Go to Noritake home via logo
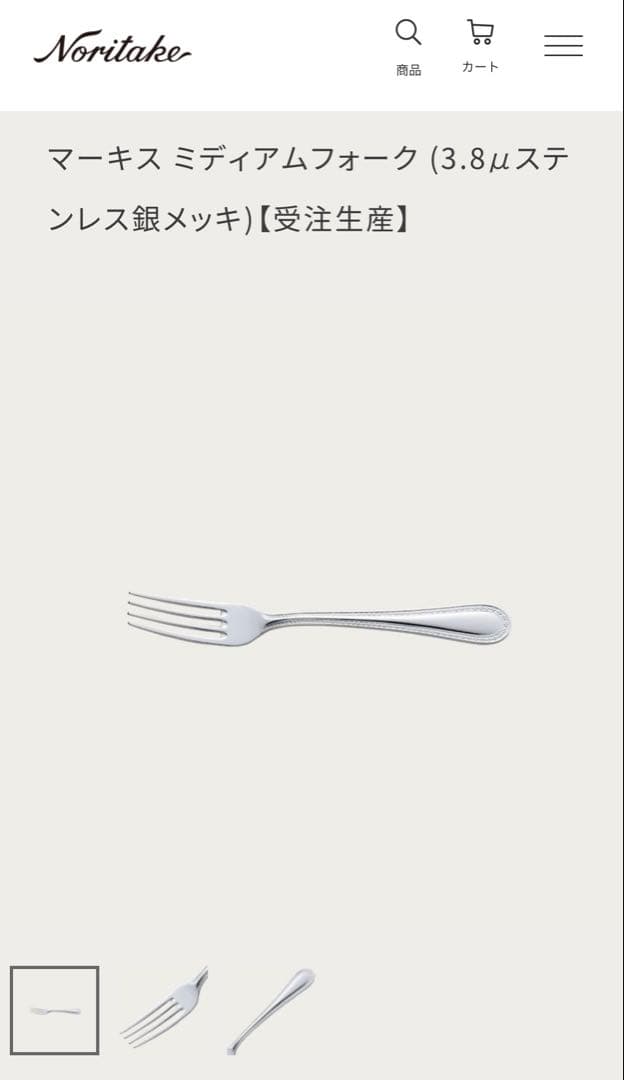The height and width of the screenshot is (1080, 624). (112, 47)
